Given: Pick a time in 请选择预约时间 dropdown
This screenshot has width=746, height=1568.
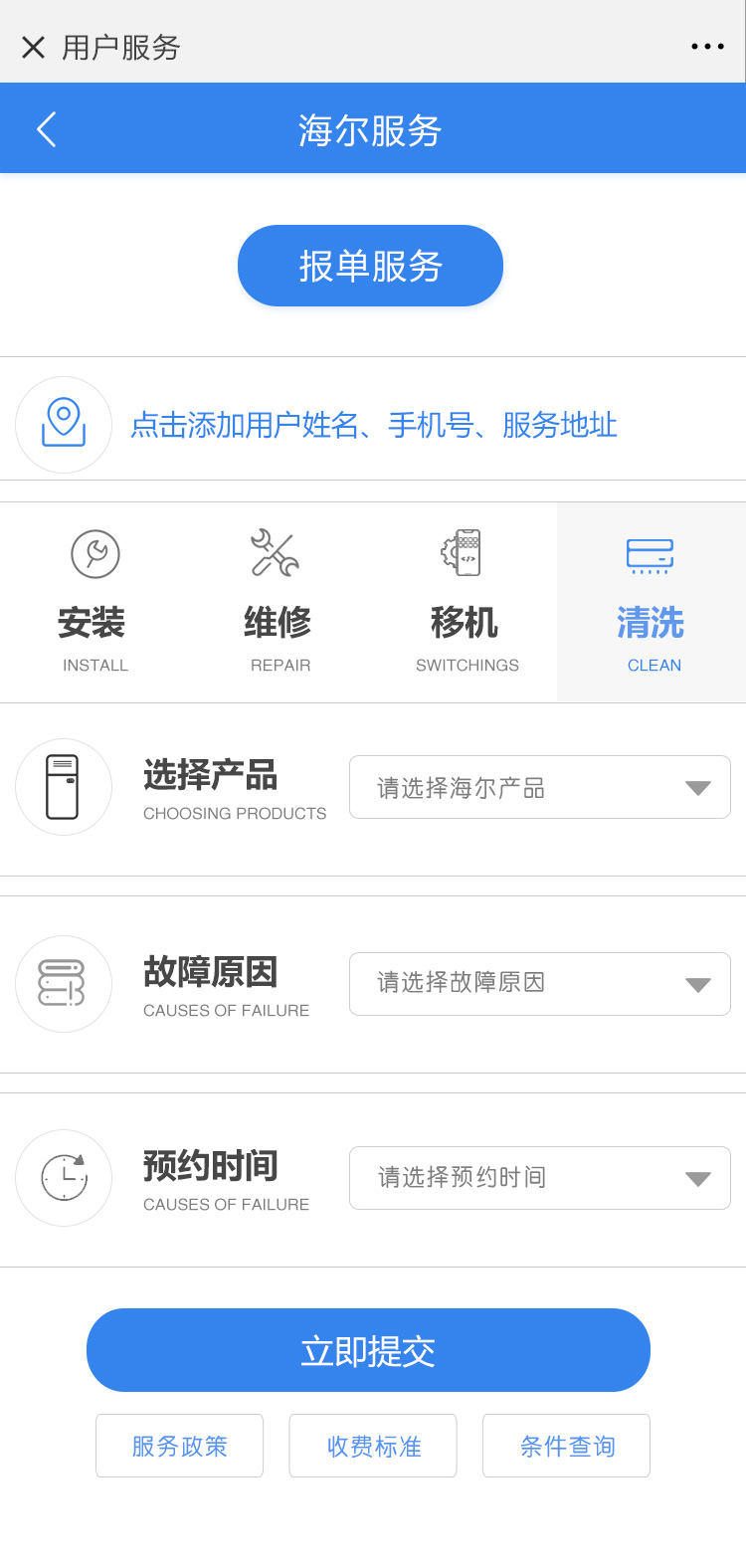Looking at the screenshot, I should [x=539, y=1178].
